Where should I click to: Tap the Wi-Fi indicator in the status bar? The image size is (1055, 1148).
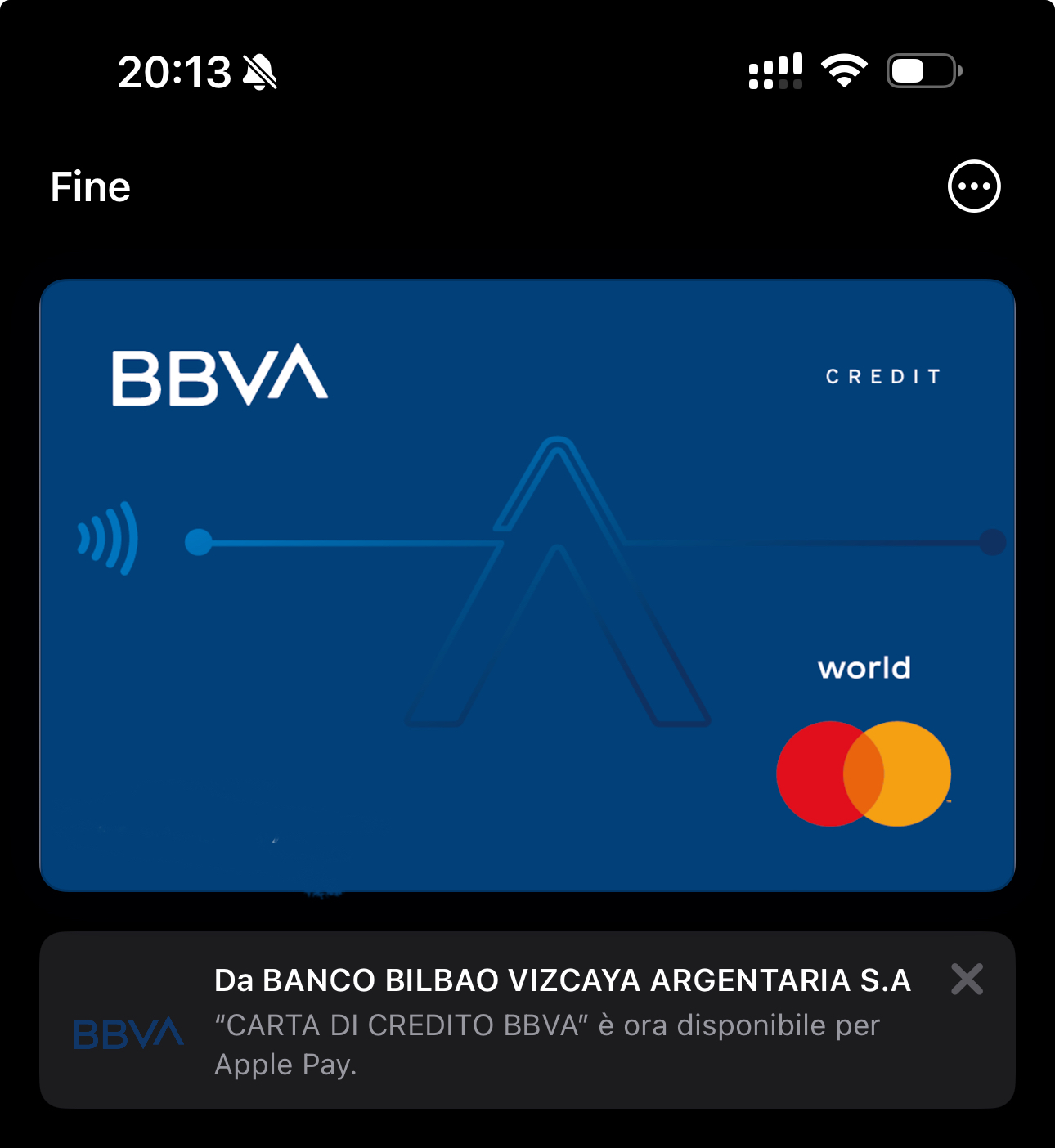[844, 72]
